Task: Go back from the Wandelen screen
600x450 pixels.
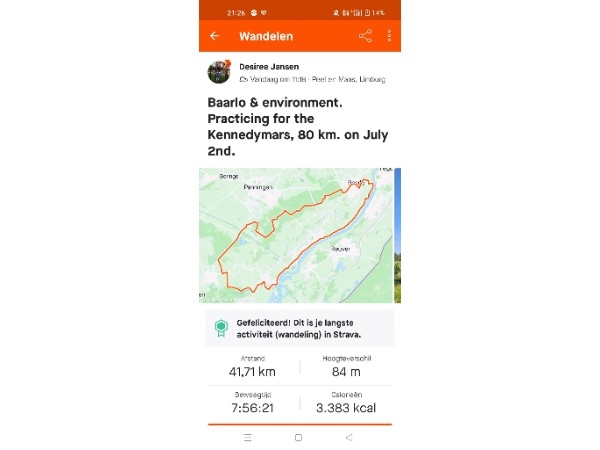Action: point(214,36)
